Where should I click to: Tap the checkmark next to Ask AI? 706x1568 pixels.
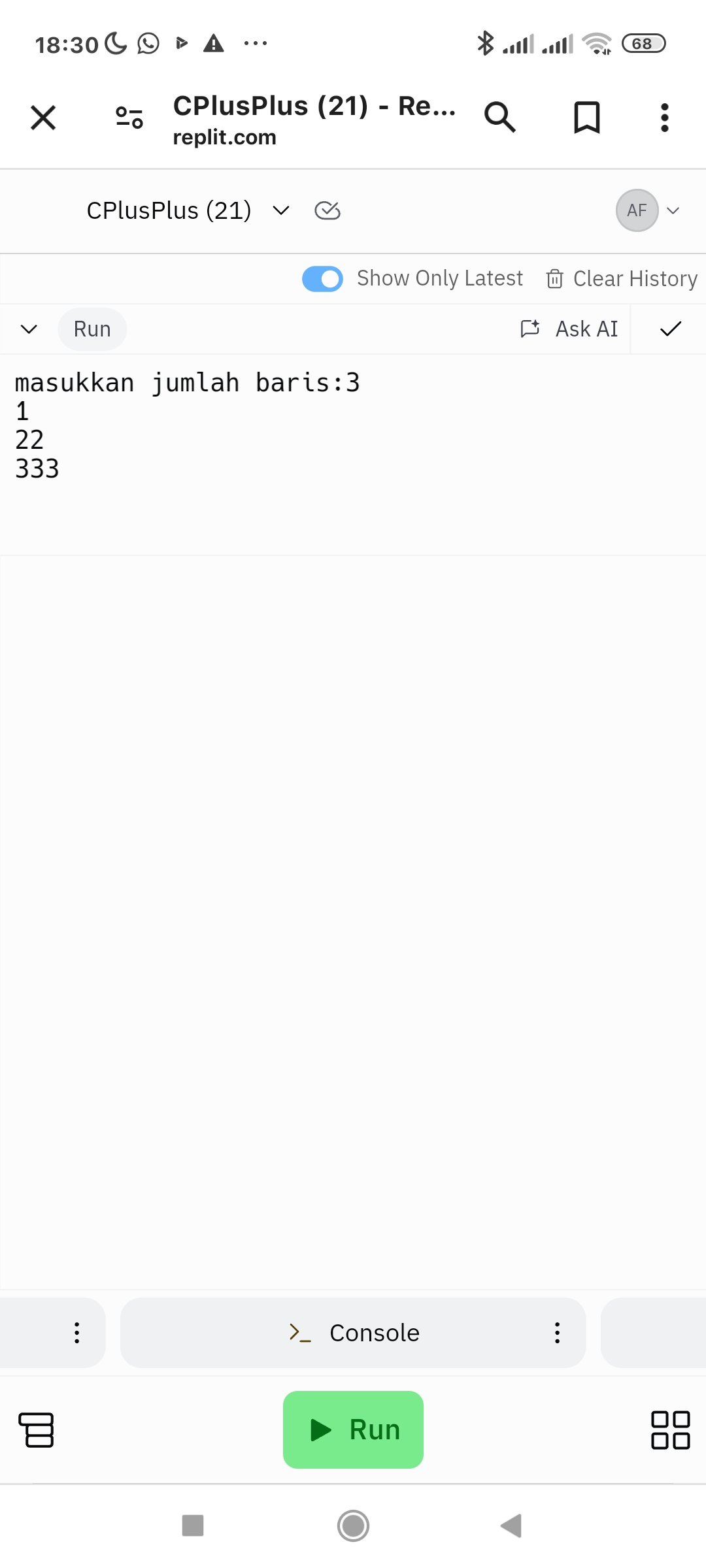[x=670, y=329]
